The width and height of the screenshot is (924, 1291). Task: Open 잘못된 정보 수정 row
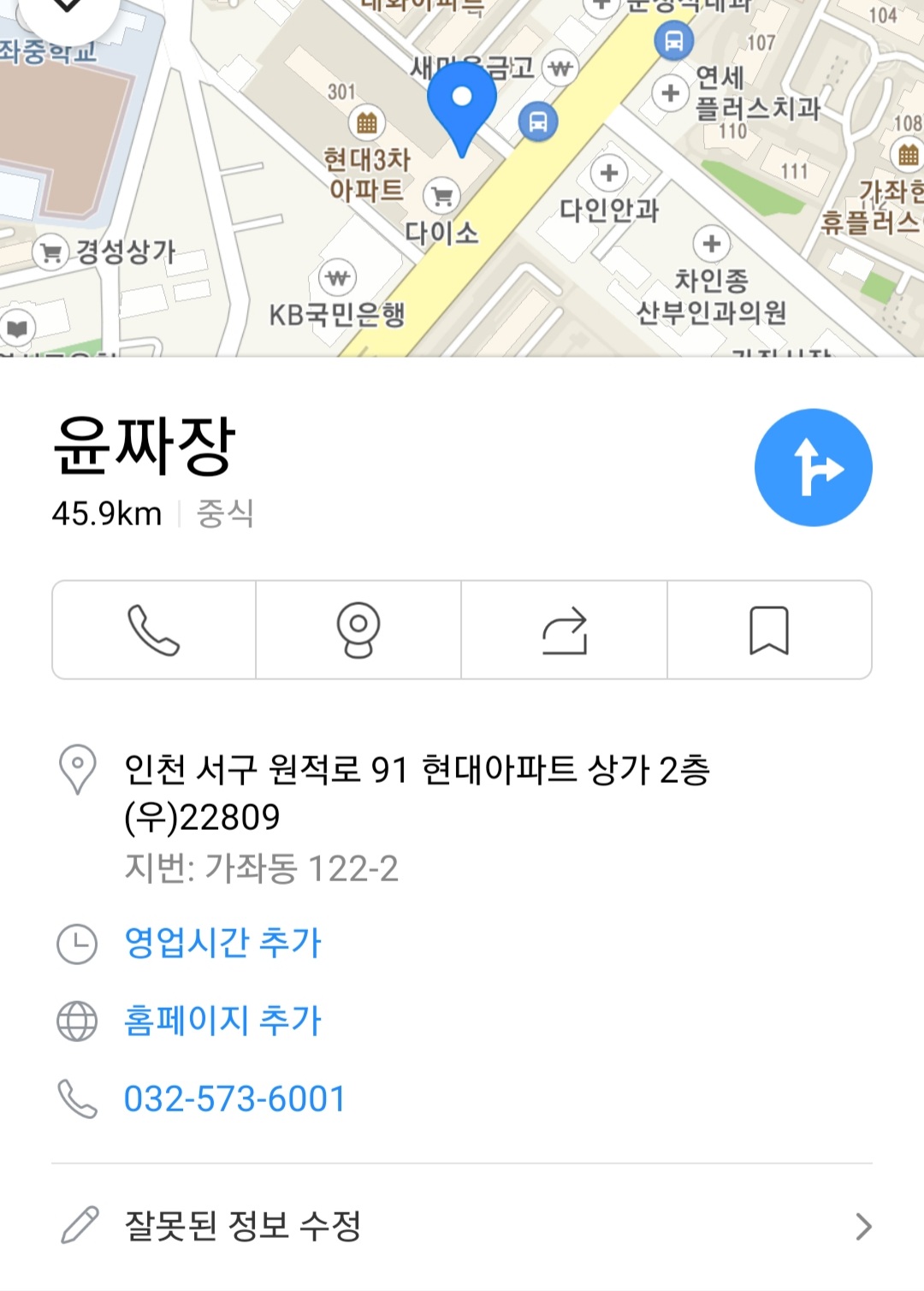(462, 1226)
